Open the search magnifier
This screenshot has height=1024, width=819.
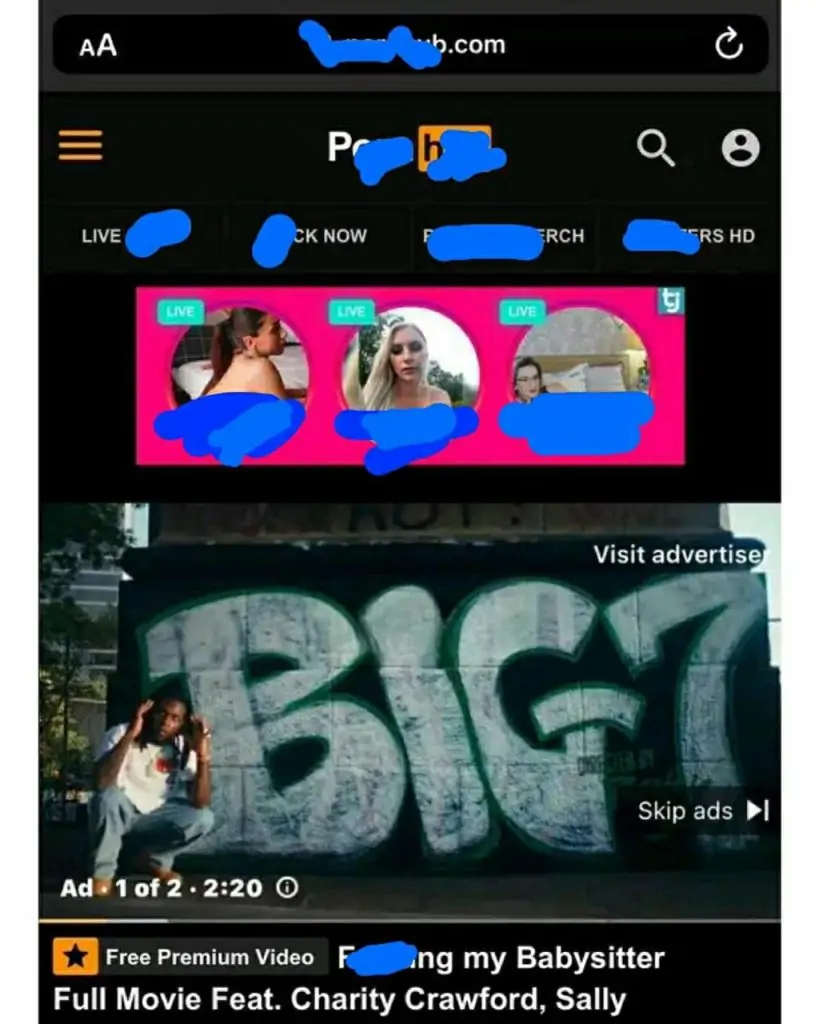(656, 148)
